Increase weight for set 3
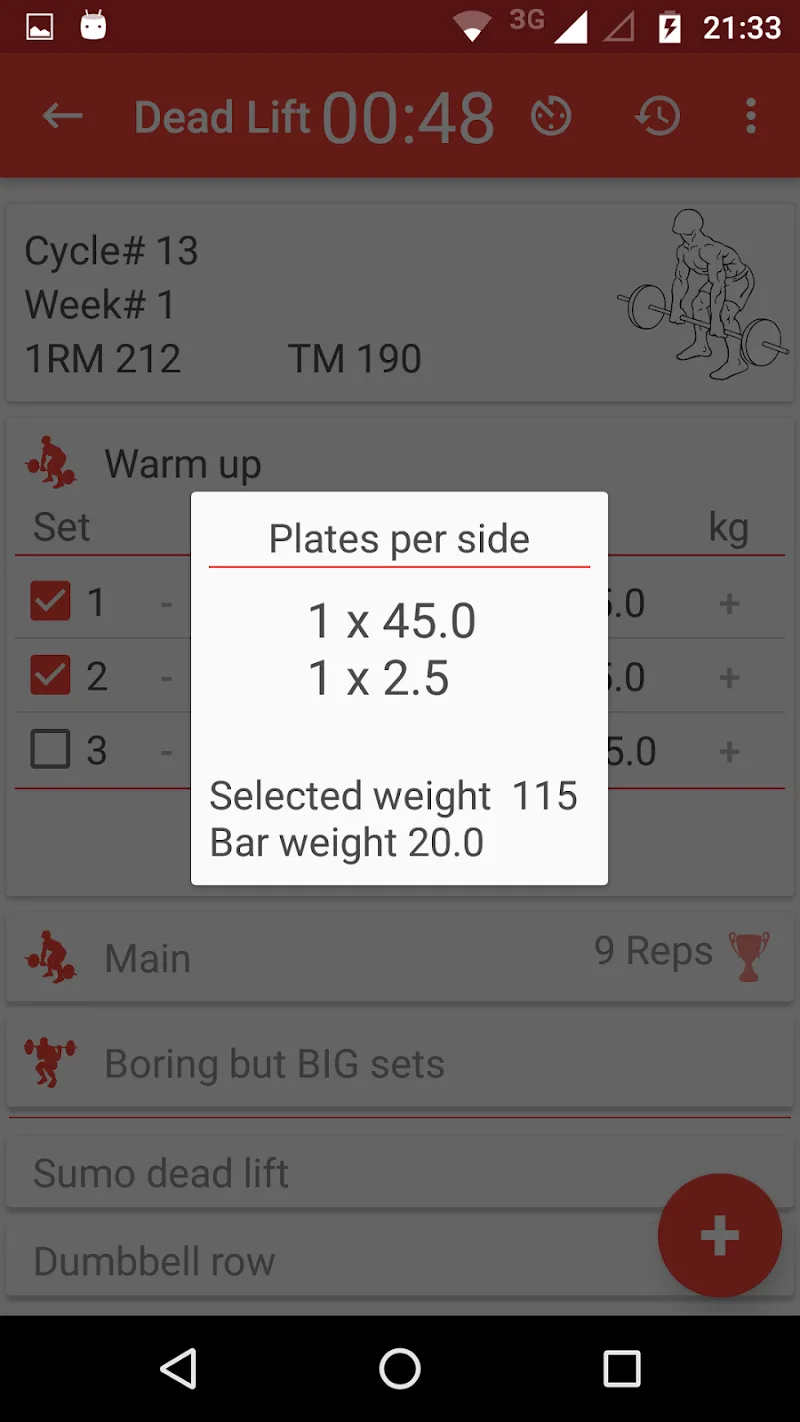Screen dimensions: 800x1422 [729, 751]
